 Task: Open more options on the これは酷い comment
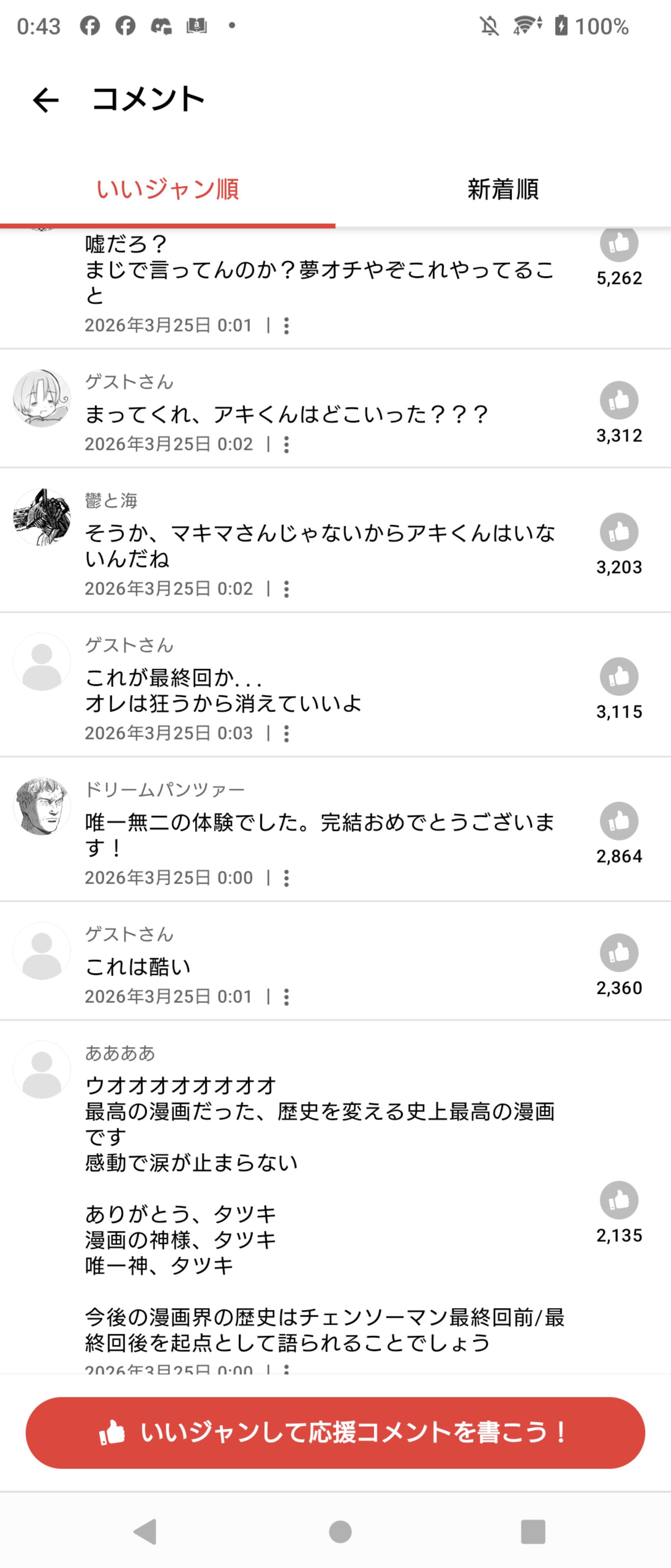[287, 996]
